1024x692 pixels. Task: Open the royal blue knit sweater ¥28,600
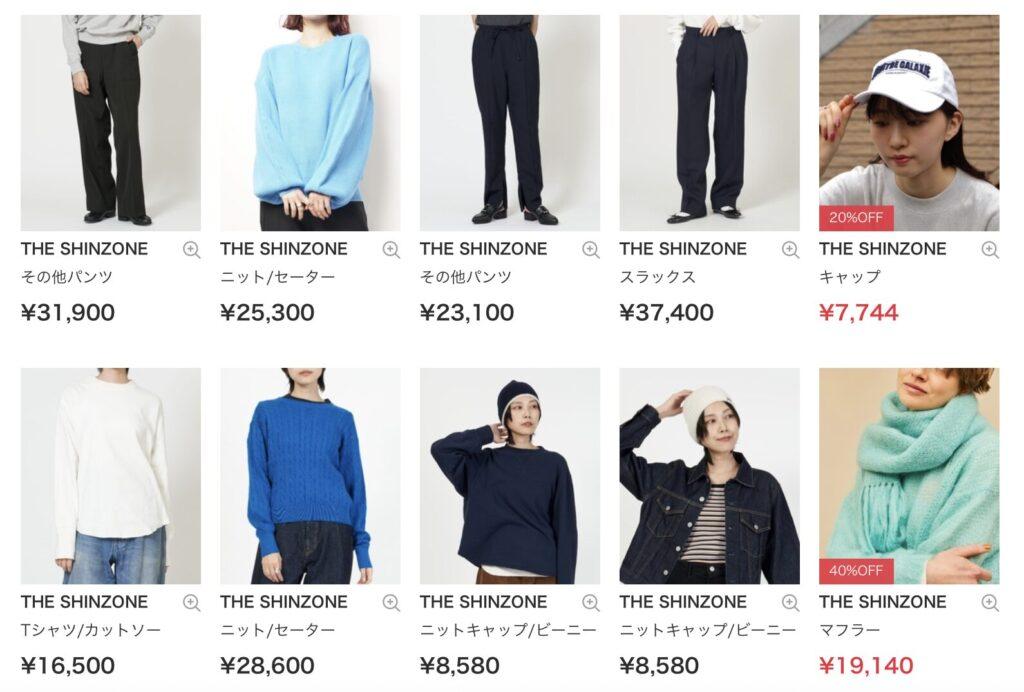pos(310,476)
